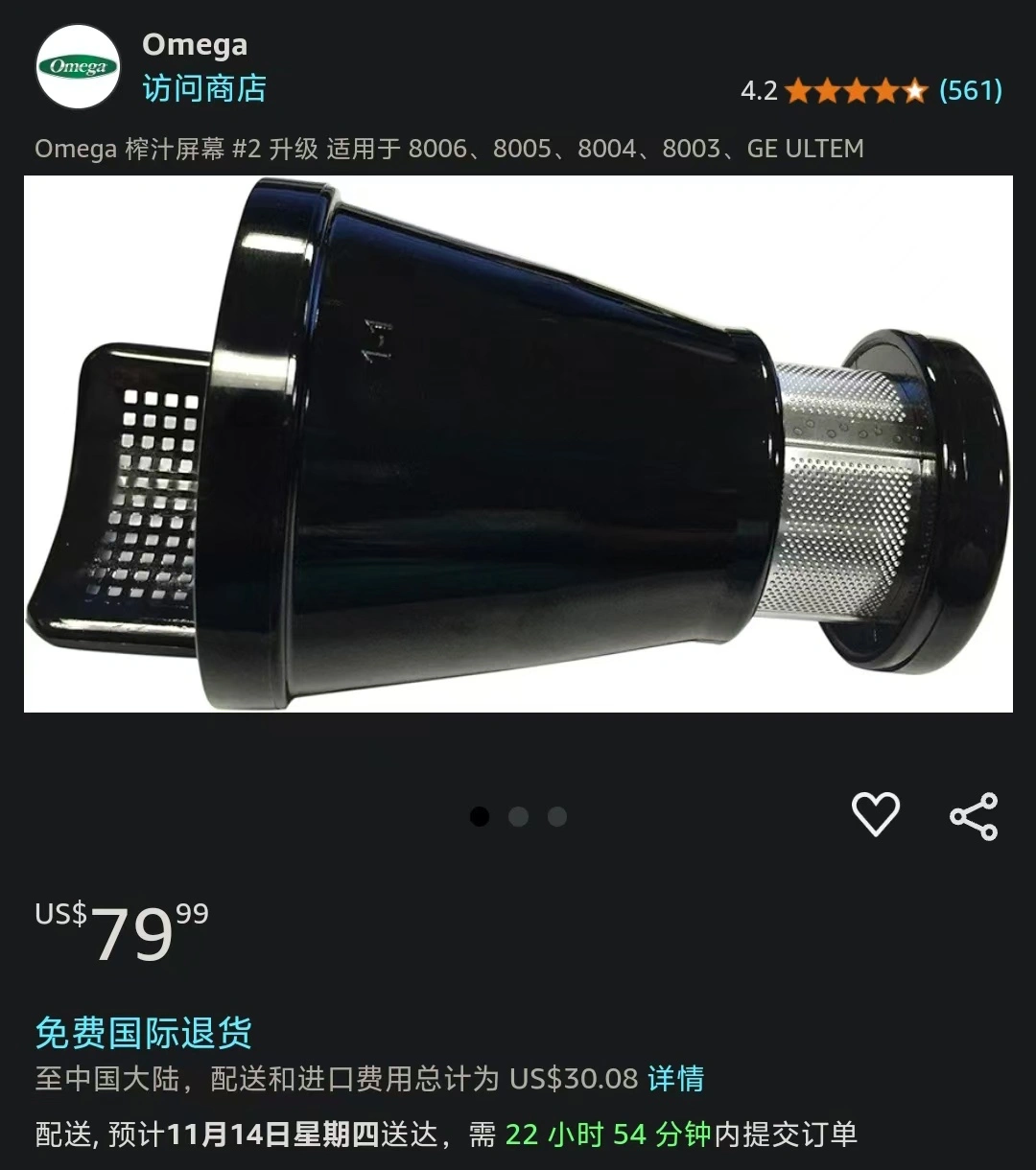Select the first carousel dot indicator
The image size is (1036, 1170).
480,817
